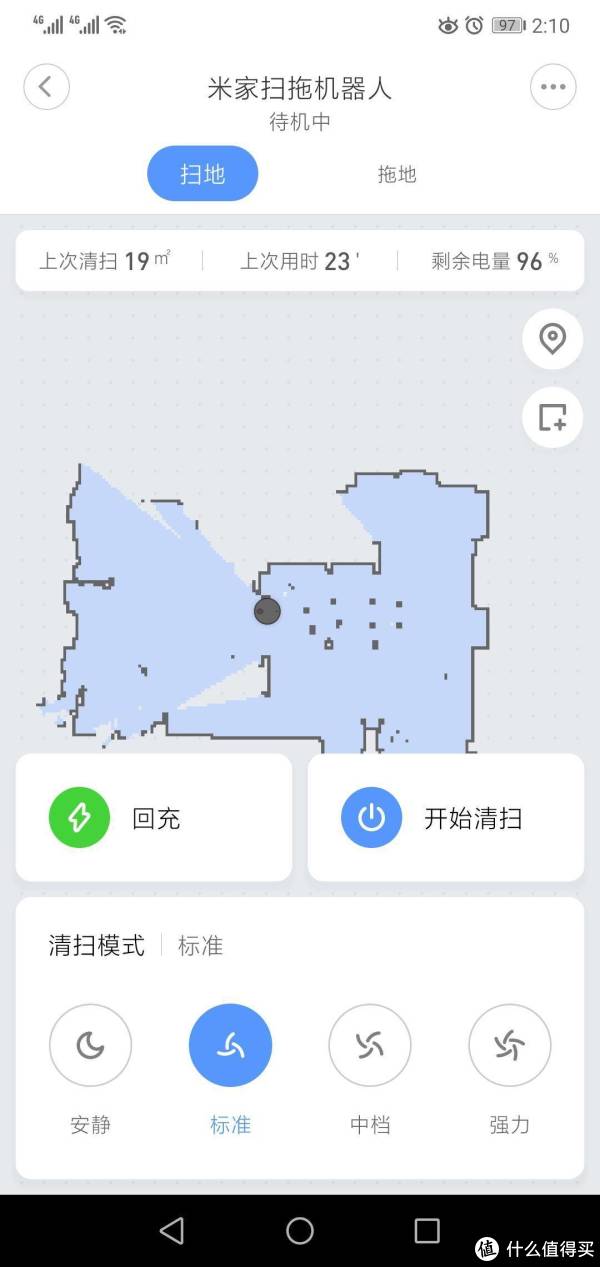Tap the location pin map button
Viewport: 600px width, 1267px height.
(552, 339)
